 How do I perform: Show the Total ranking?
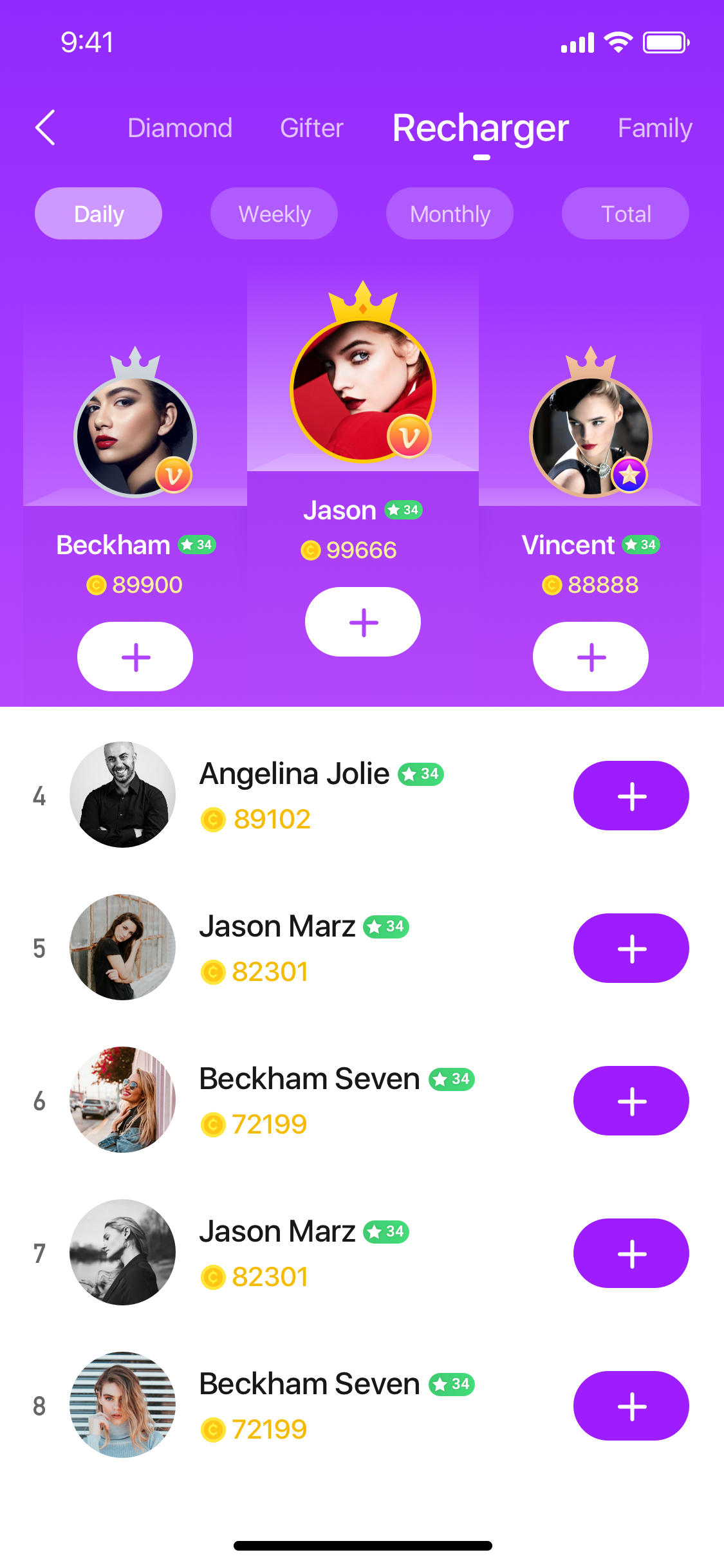tap(626, 214)
